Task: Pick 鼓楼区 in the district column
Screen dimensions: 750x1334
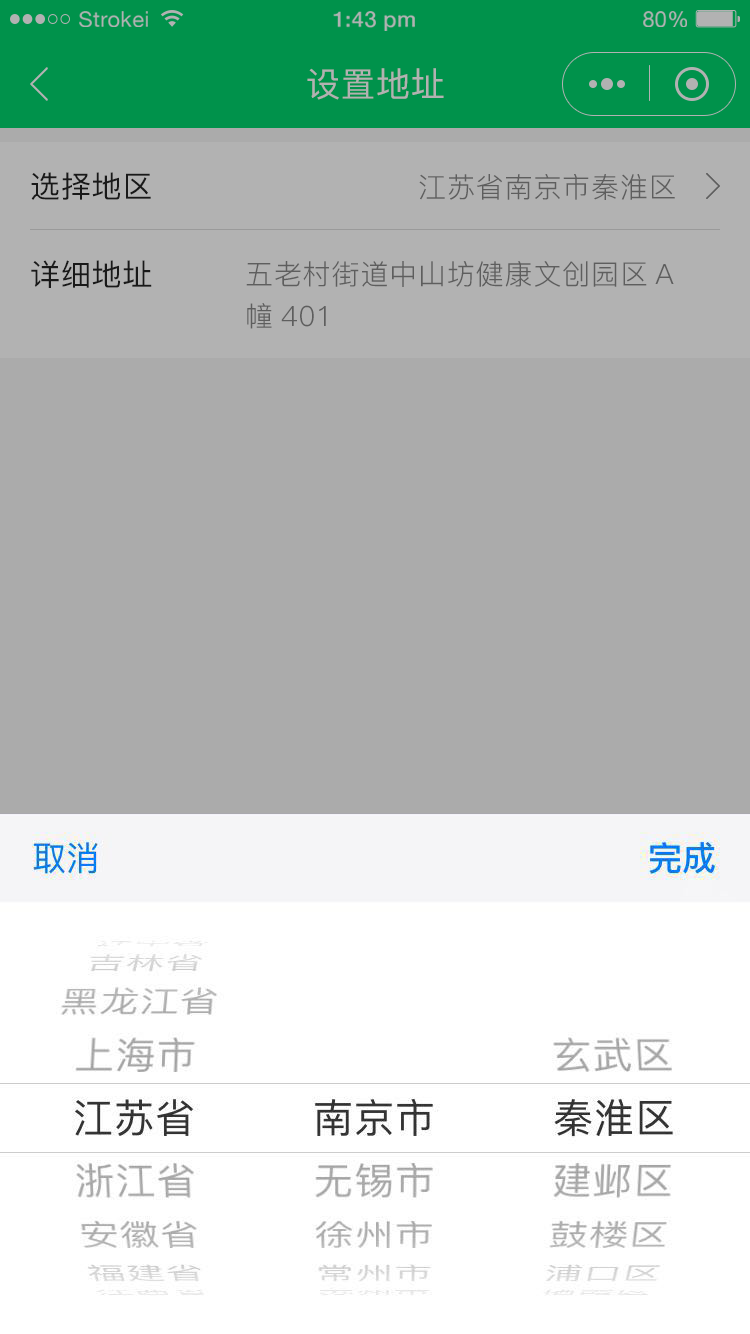Action: pos(608,1234)
